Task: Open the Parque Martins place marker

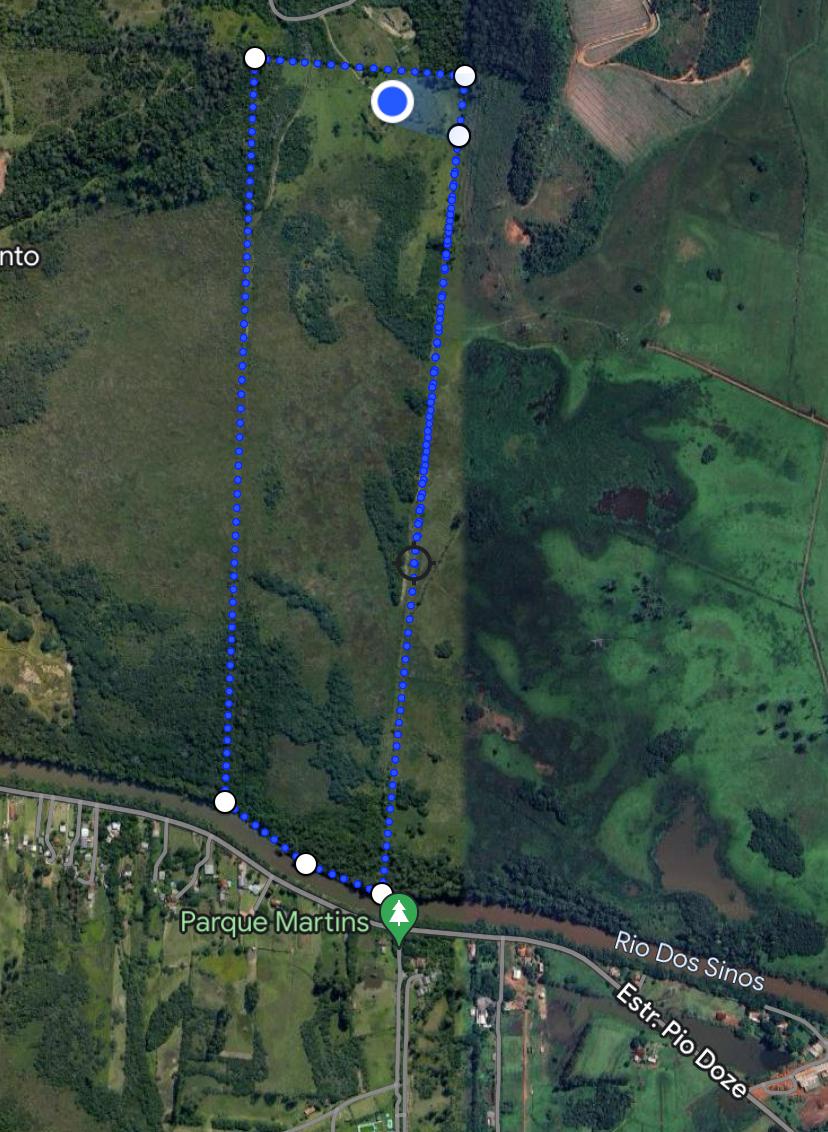Action: pyautogui.click(x=399, y=915)
